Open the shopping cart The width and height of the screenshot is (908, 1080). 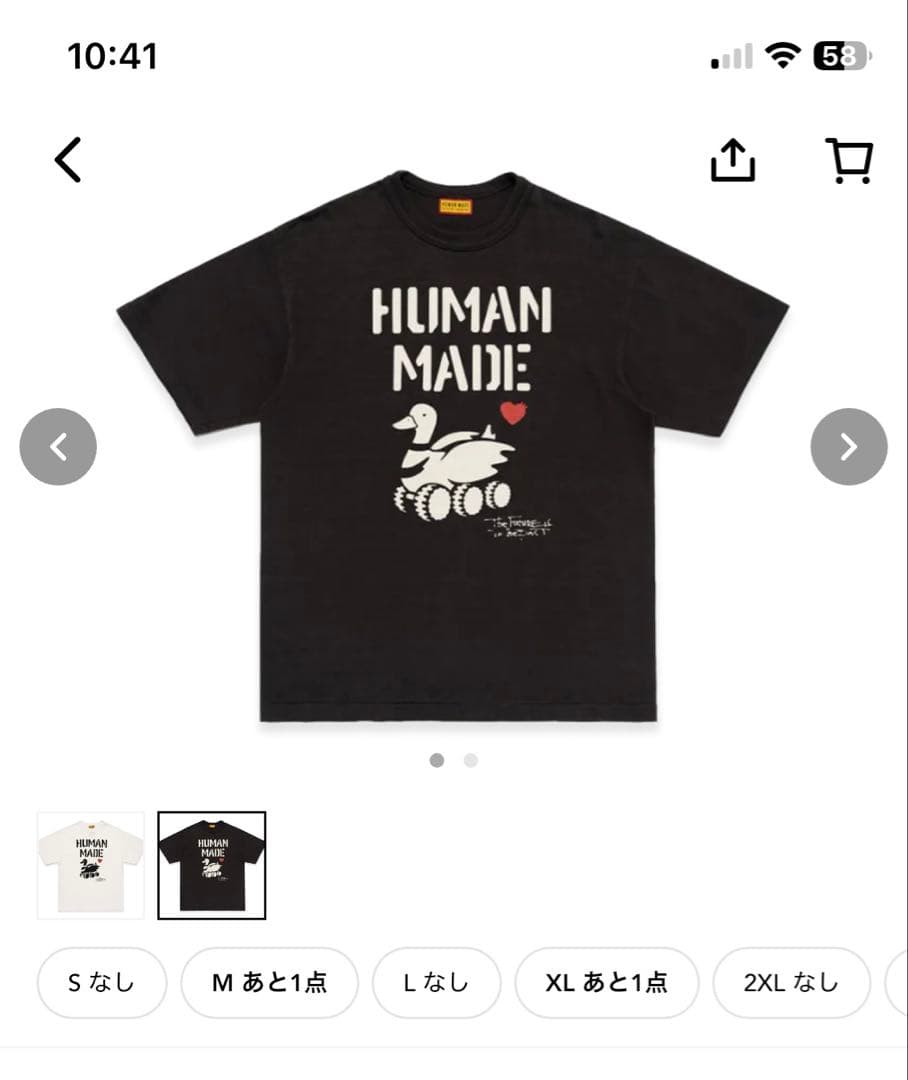tap(849, 161)
